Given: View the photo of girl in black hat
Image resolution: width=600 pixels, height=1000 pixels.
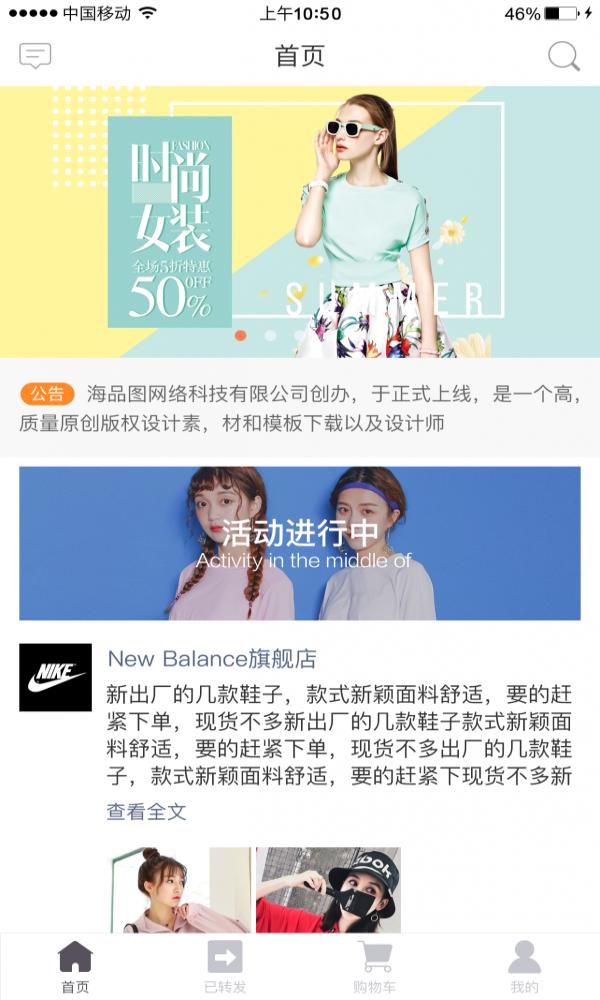Looking at the screenshot, I should tap(328, 890).
